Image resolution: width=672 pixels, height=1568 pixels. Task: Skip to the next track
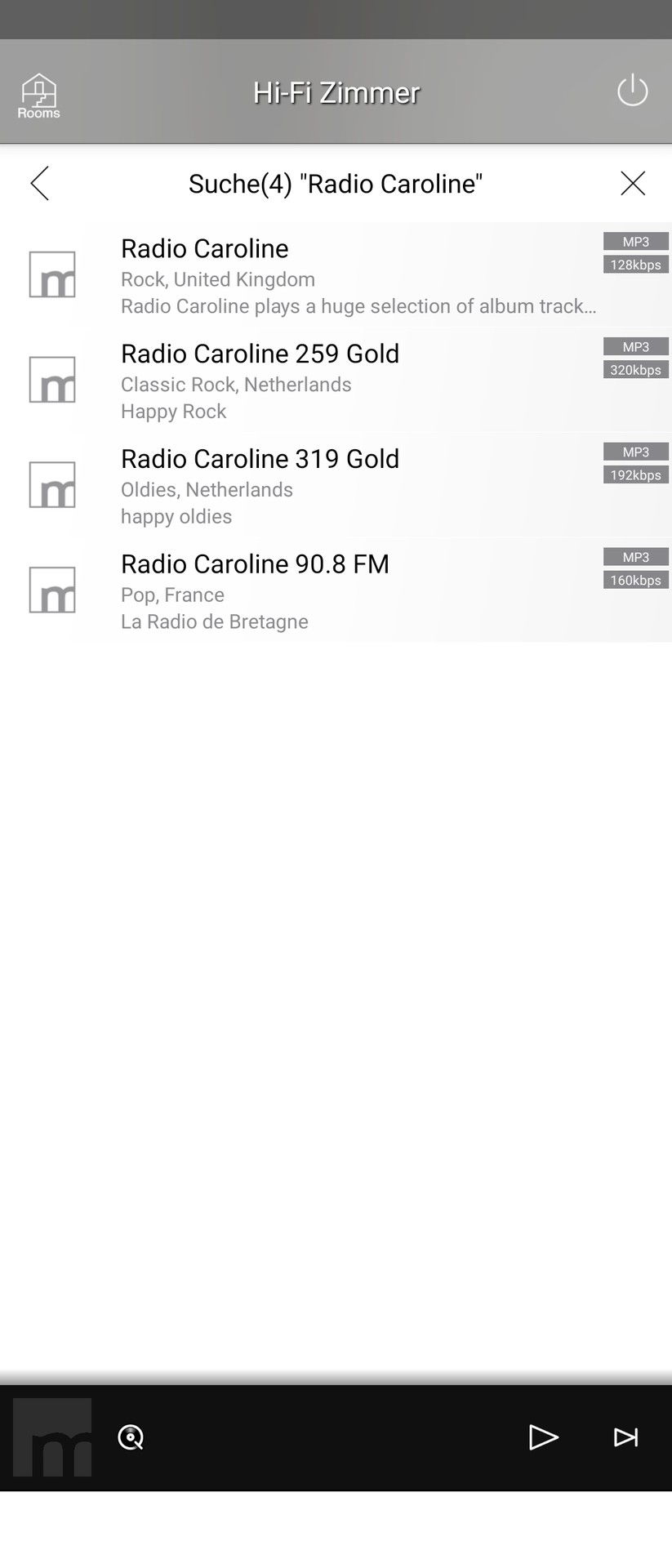point(625,1437)
